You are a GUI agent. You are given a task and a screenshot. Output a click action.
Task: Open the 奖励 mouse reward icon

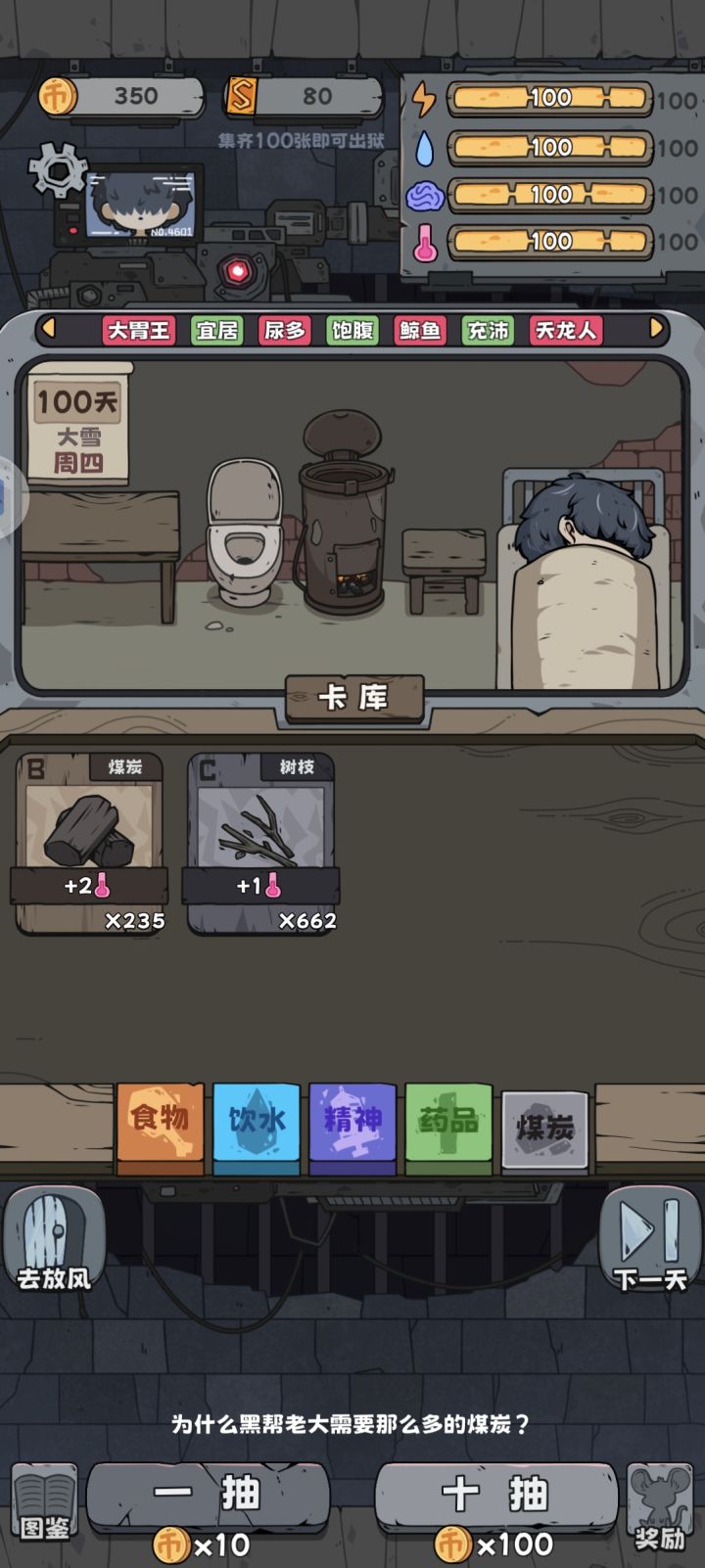point(660,1498)
